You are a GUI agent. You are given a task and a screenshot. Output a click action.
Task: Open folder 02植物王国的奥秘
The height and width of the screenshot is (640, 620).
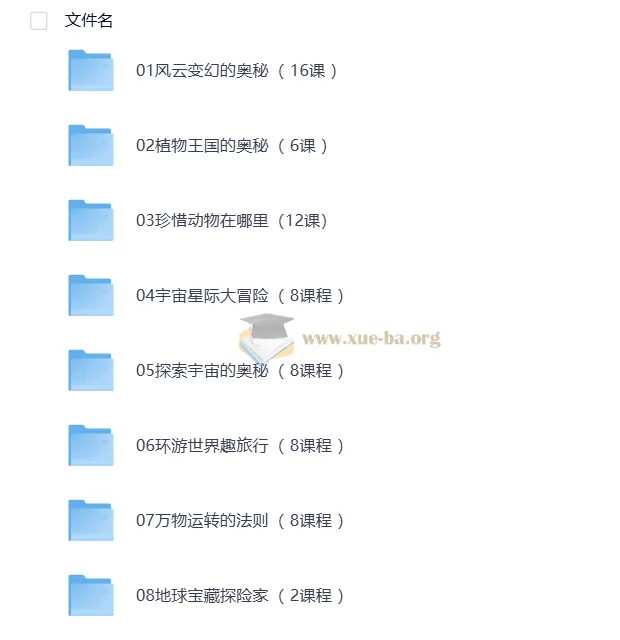(203, 146)
